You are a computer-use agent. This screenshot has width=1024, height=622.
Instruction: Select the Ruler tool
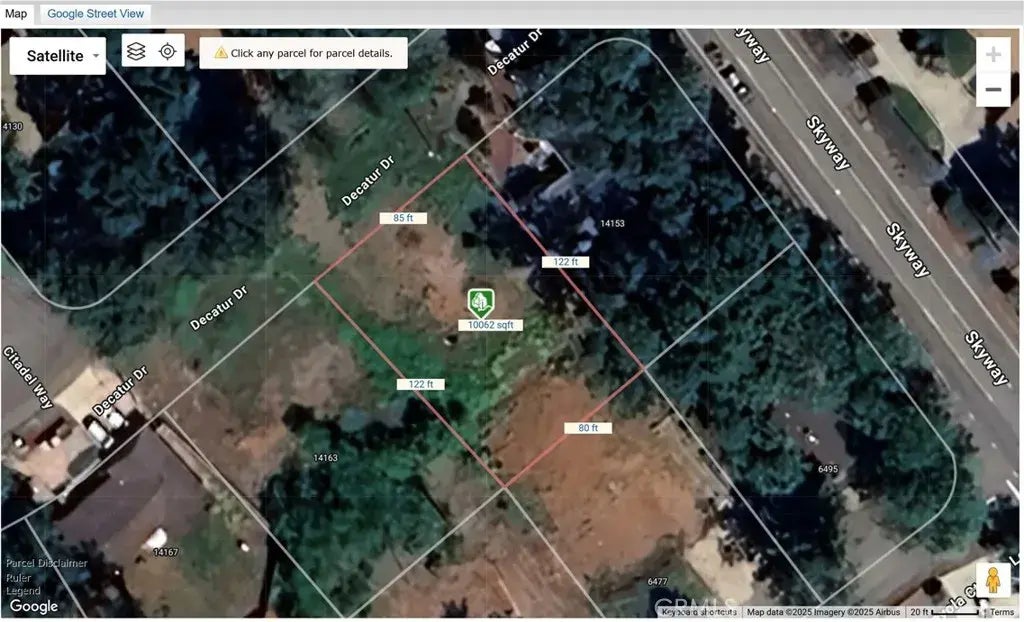pos(19,577)
